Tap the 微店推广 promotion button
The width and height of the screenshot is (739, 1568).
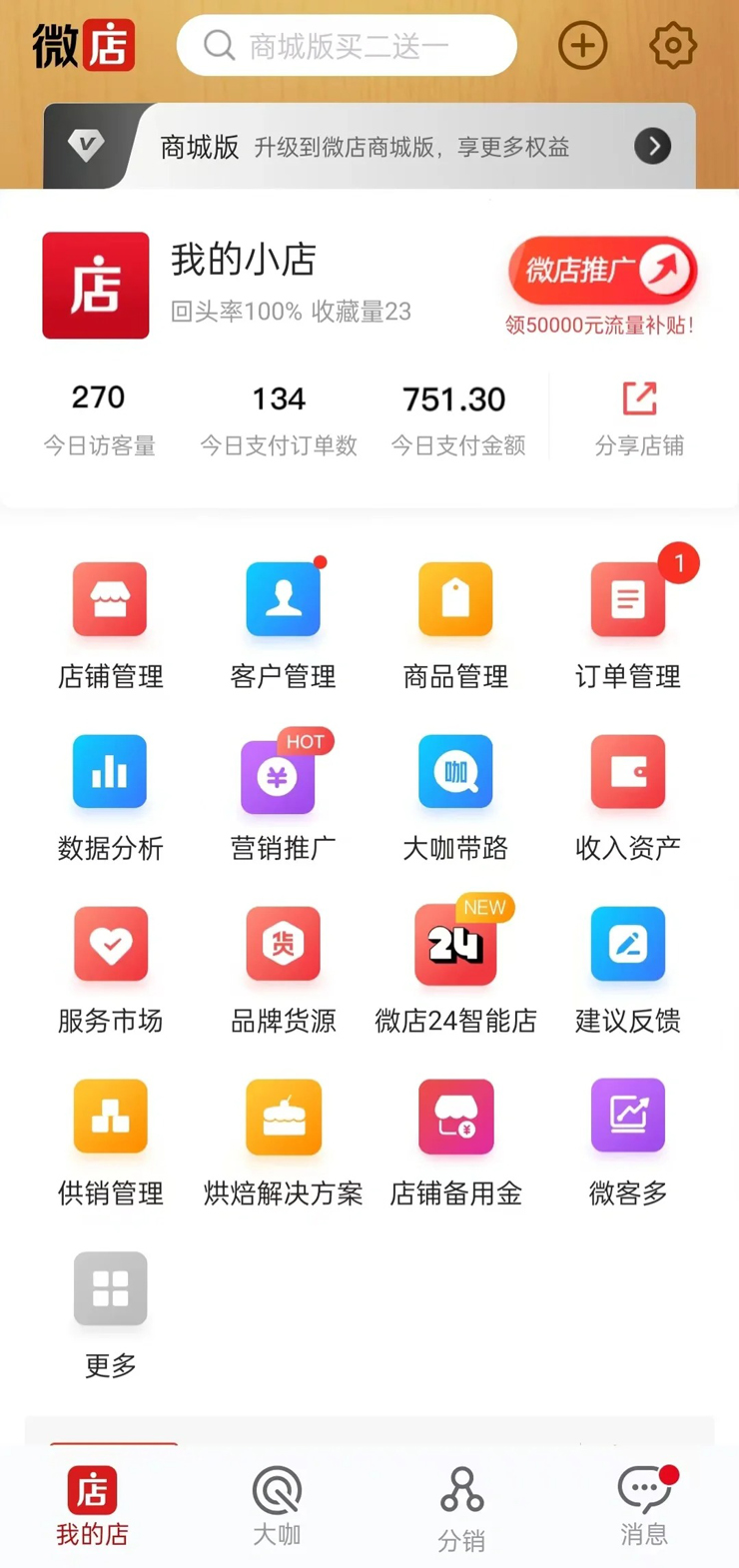[601, 271]
